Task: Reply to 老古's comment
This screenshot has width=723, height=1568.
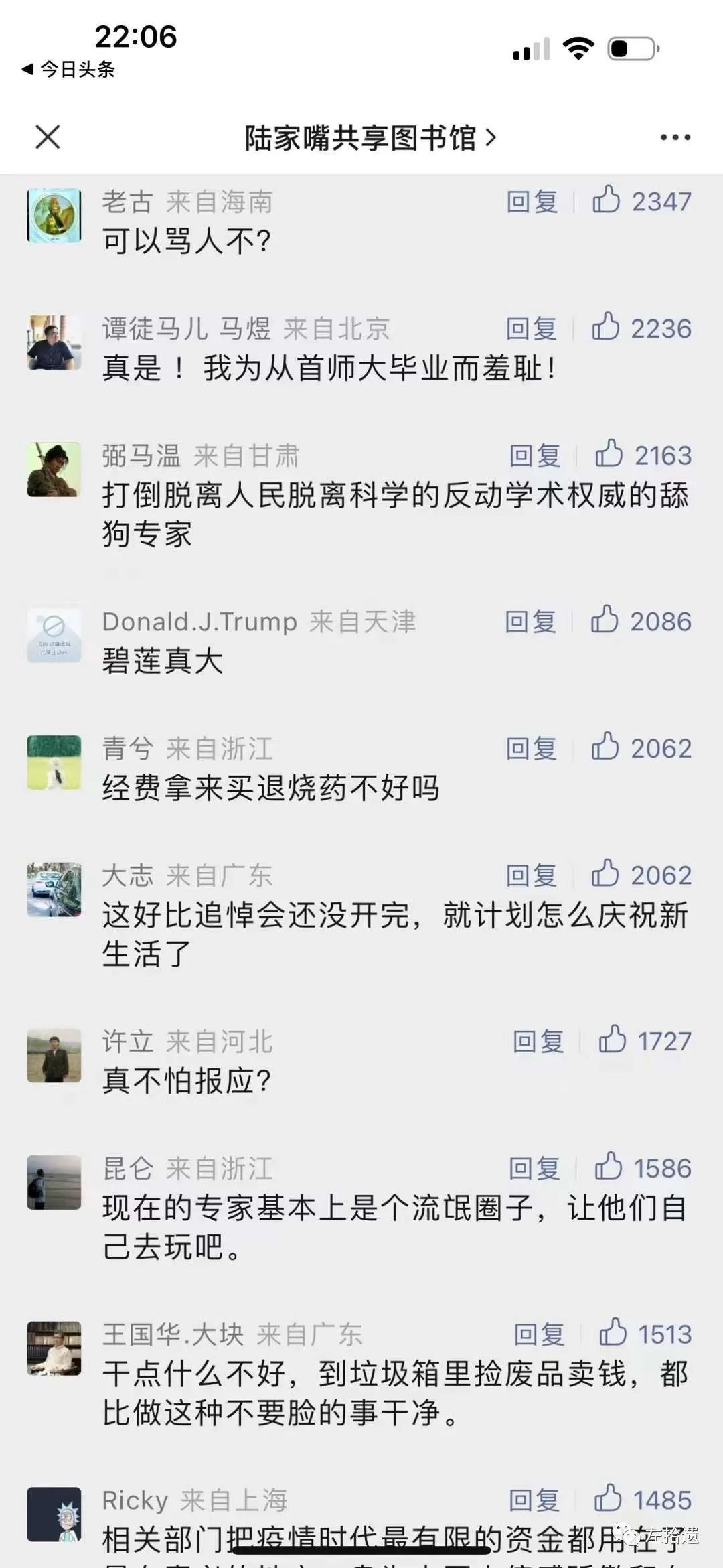Action: click(x=532, y=202)
